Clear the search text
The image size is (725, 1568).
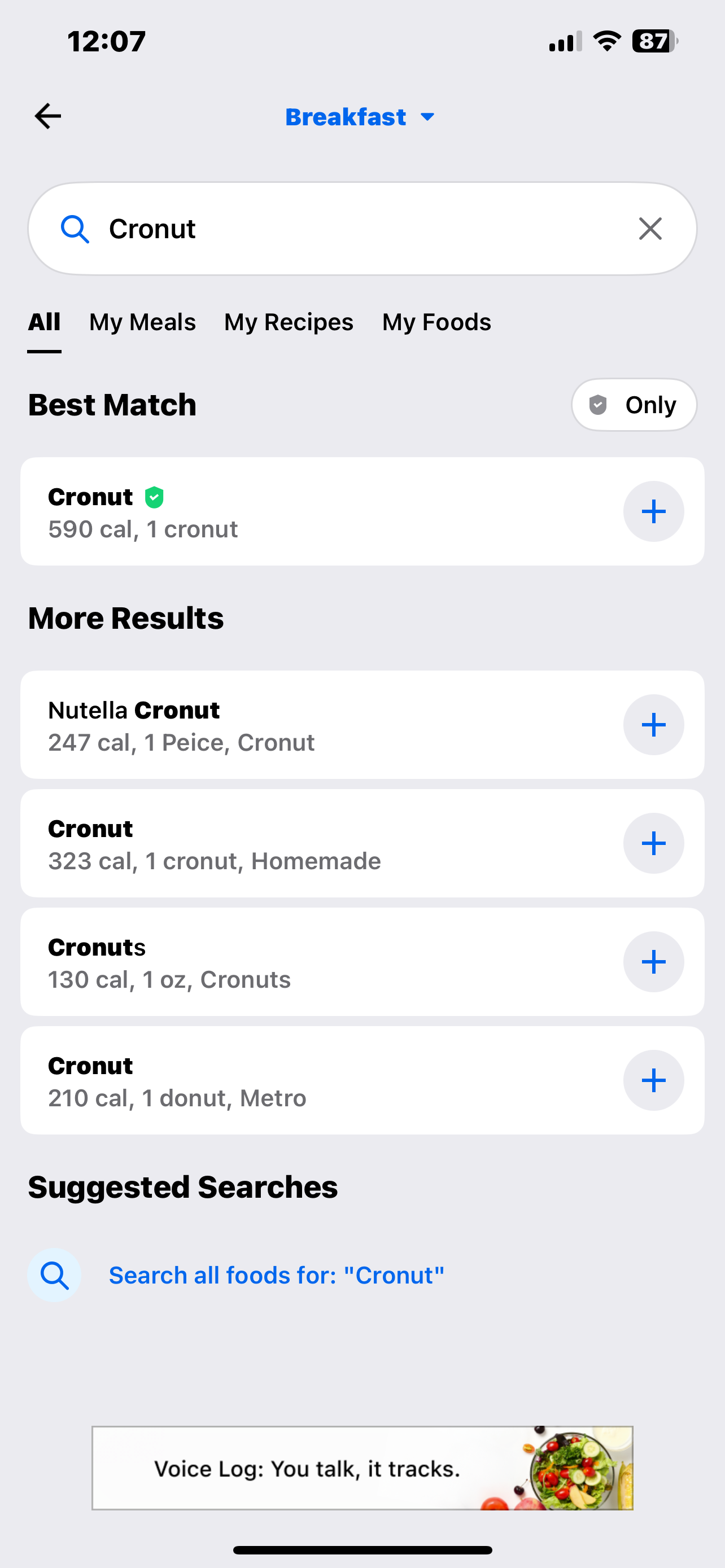tap(649, 229)
